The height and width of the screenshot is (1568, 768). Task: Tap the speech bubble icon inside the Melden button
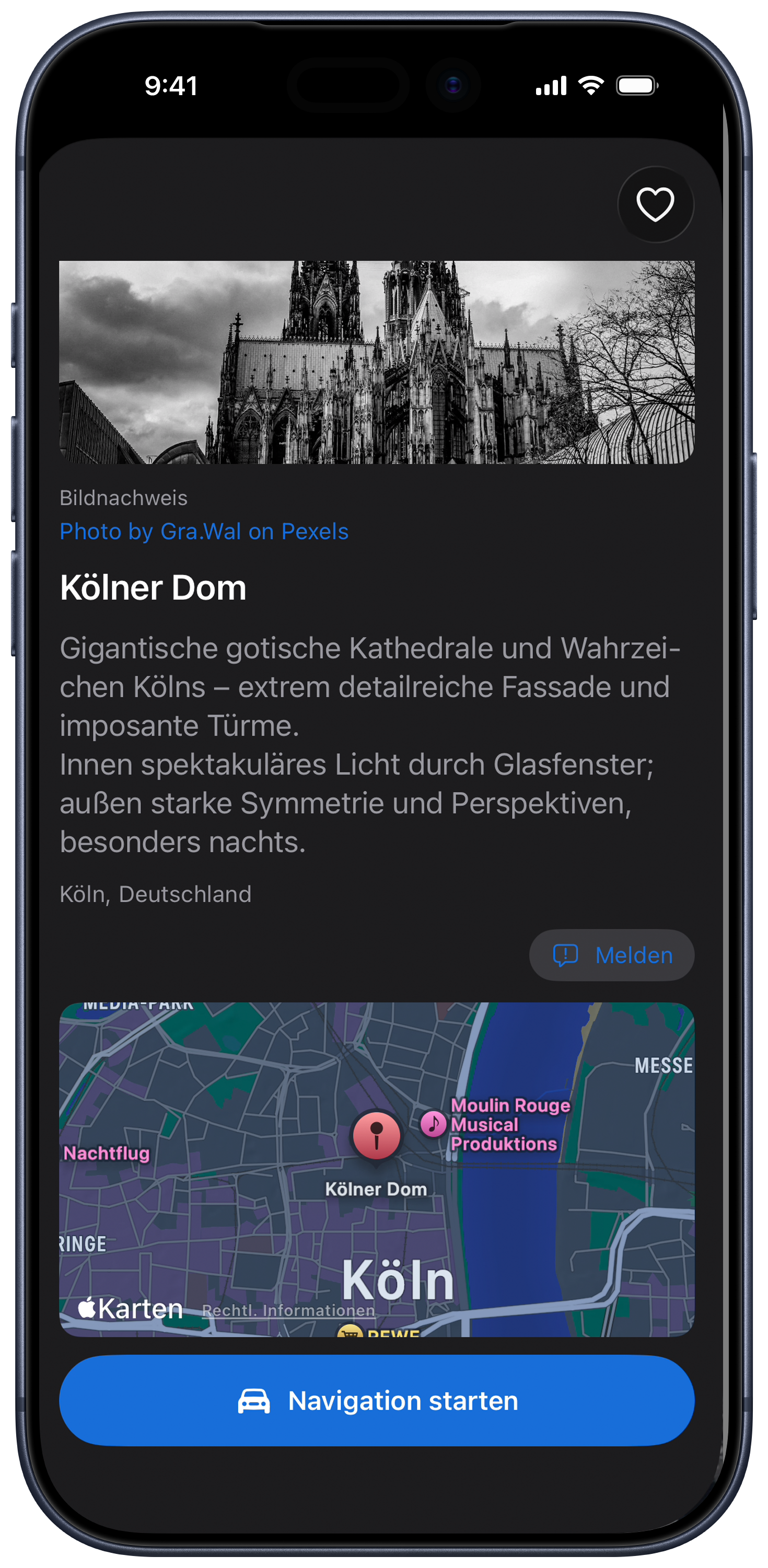(x=565, y=955)
